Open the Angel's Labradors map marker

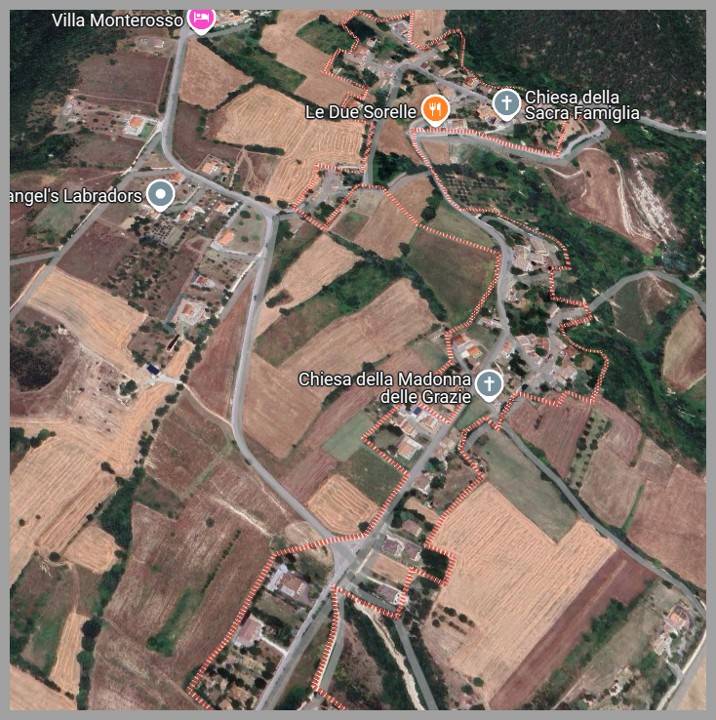coord(160,194)
